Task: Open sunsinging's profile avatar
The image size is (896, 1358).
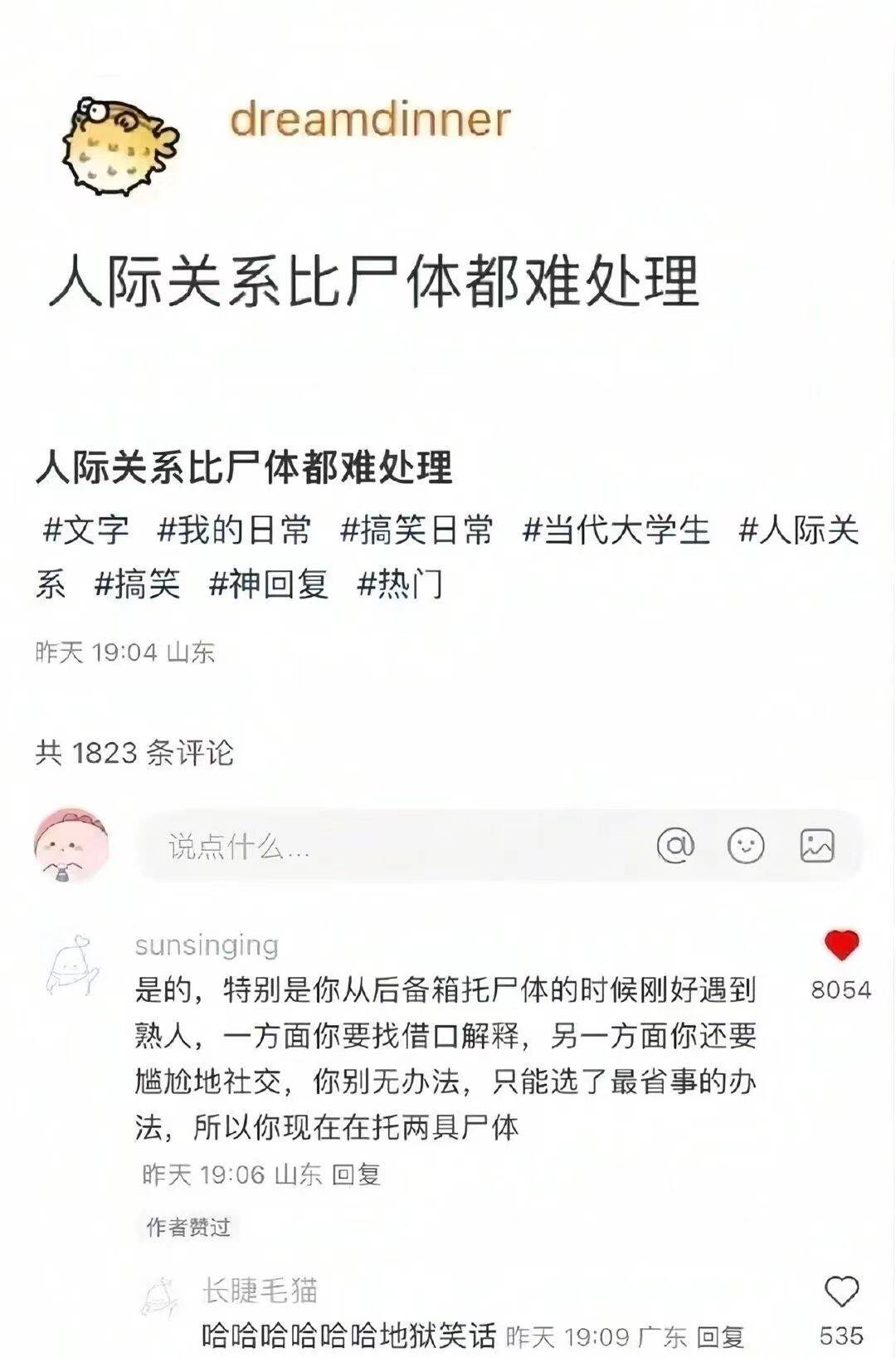Action: pos(73,965)
